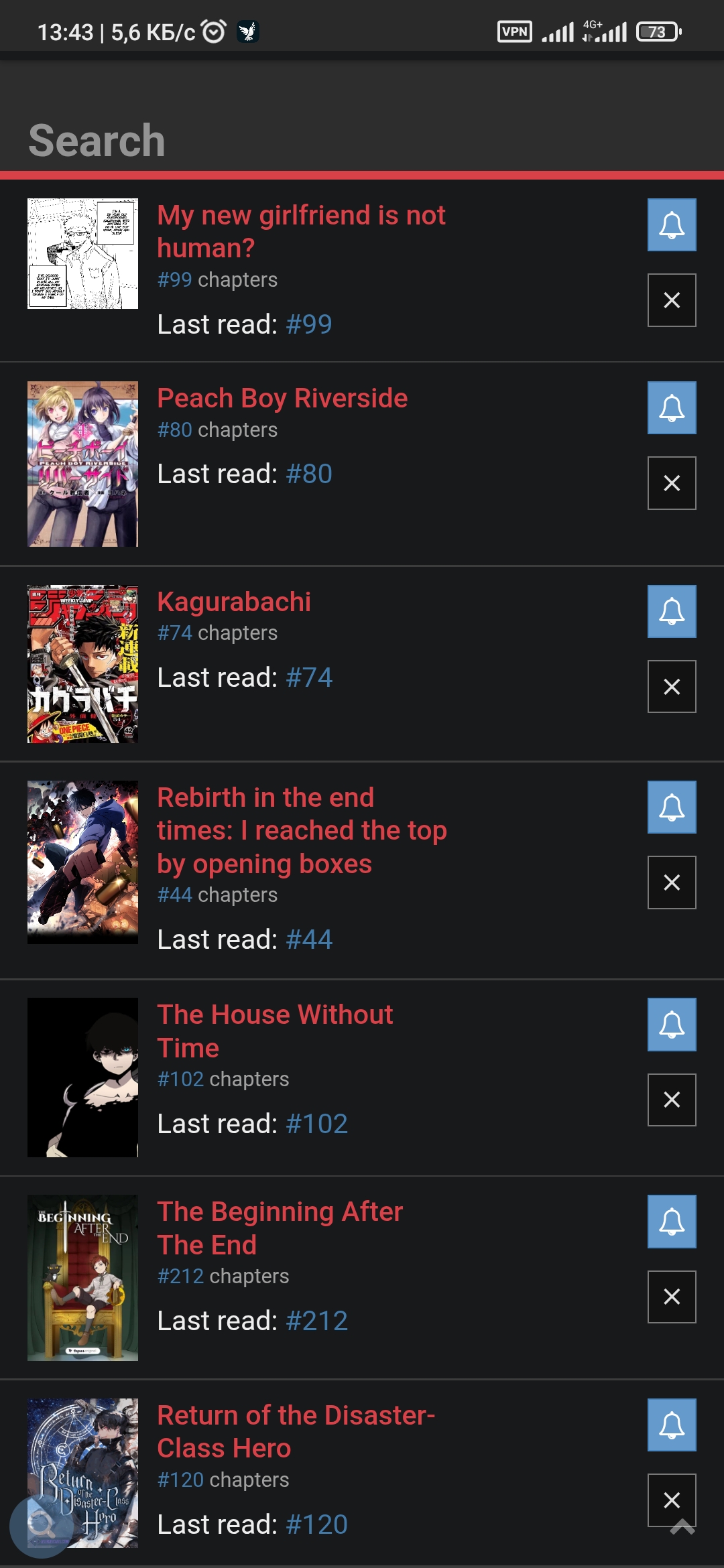The width and height of the screenshot is (724, 1568).
Task: Toggle notification bell for Return of the Disaster-Class Hero
Action: pos(672,1425)
